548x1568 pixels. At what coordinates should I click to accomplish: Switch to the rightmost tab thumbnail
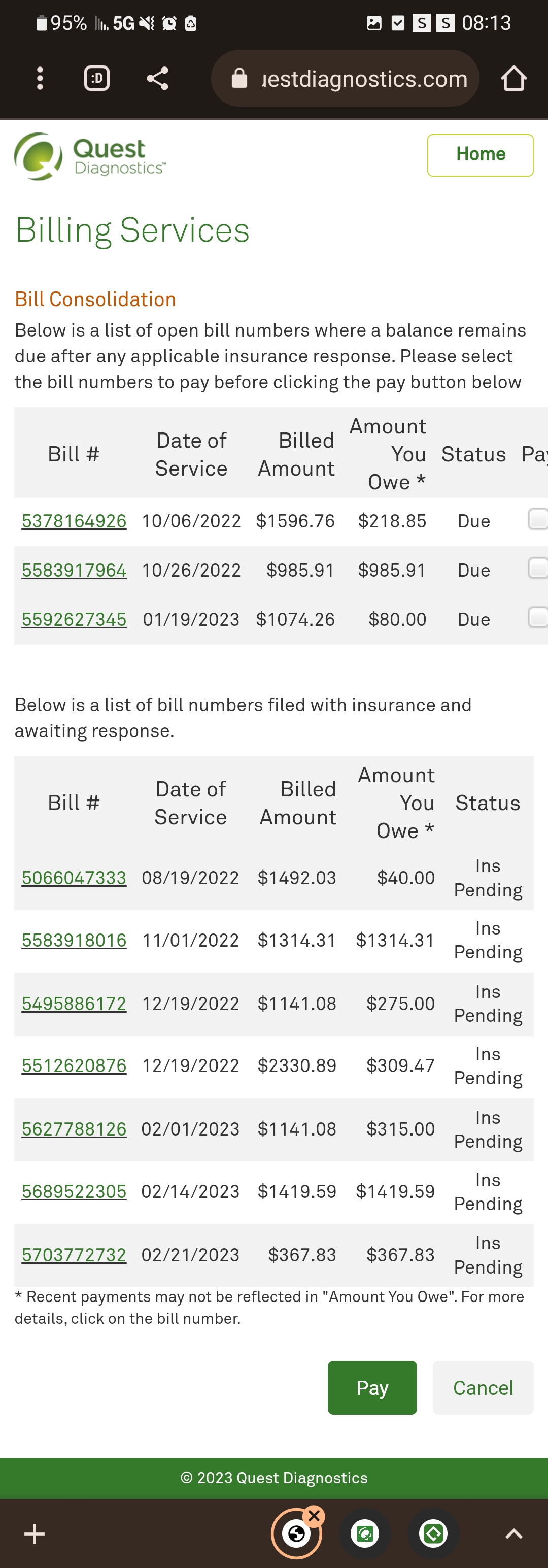pos(433,1533)
